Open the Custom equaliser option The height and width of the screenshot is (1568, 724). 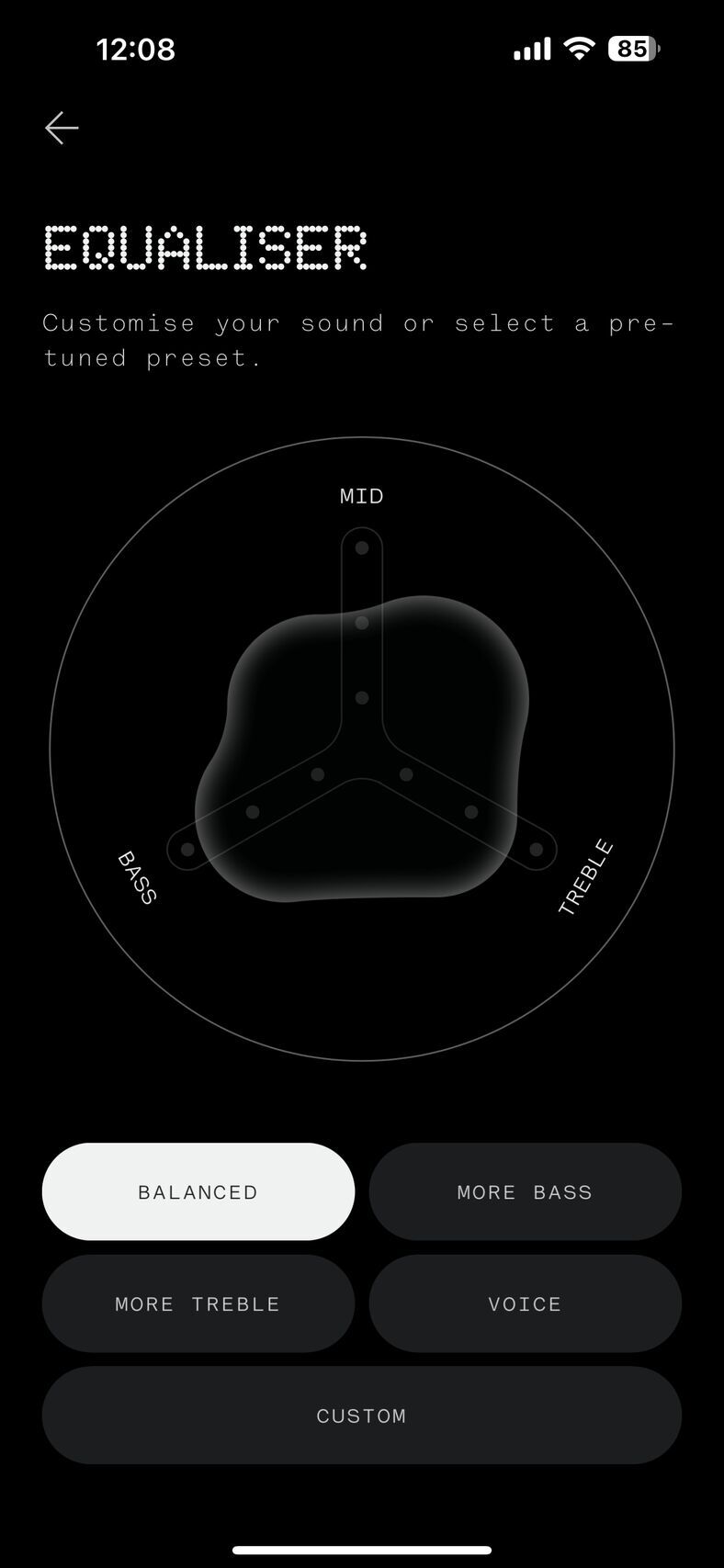[x=362, y=1416]
